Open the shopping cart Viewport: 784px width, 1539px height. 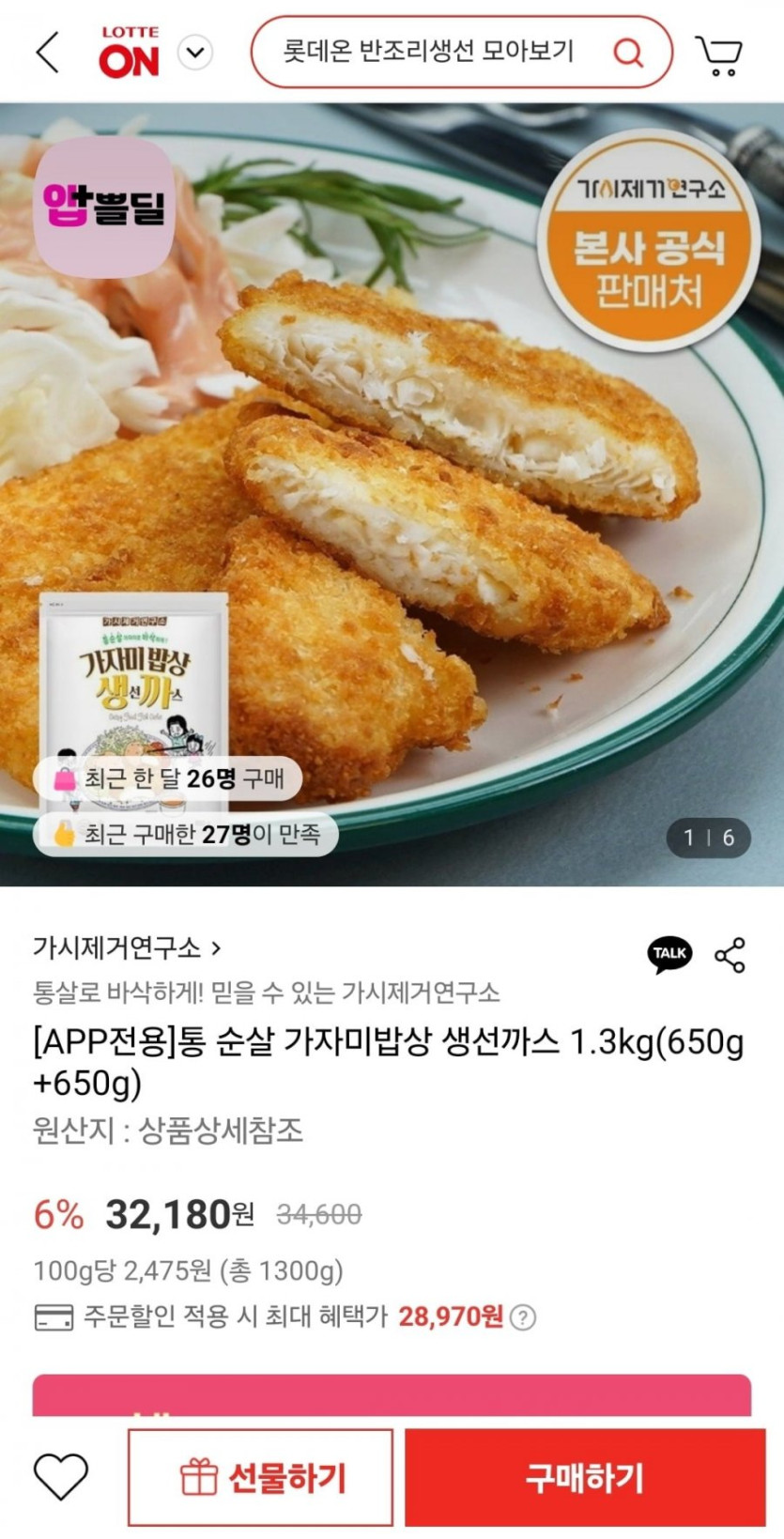pos(718,54)
